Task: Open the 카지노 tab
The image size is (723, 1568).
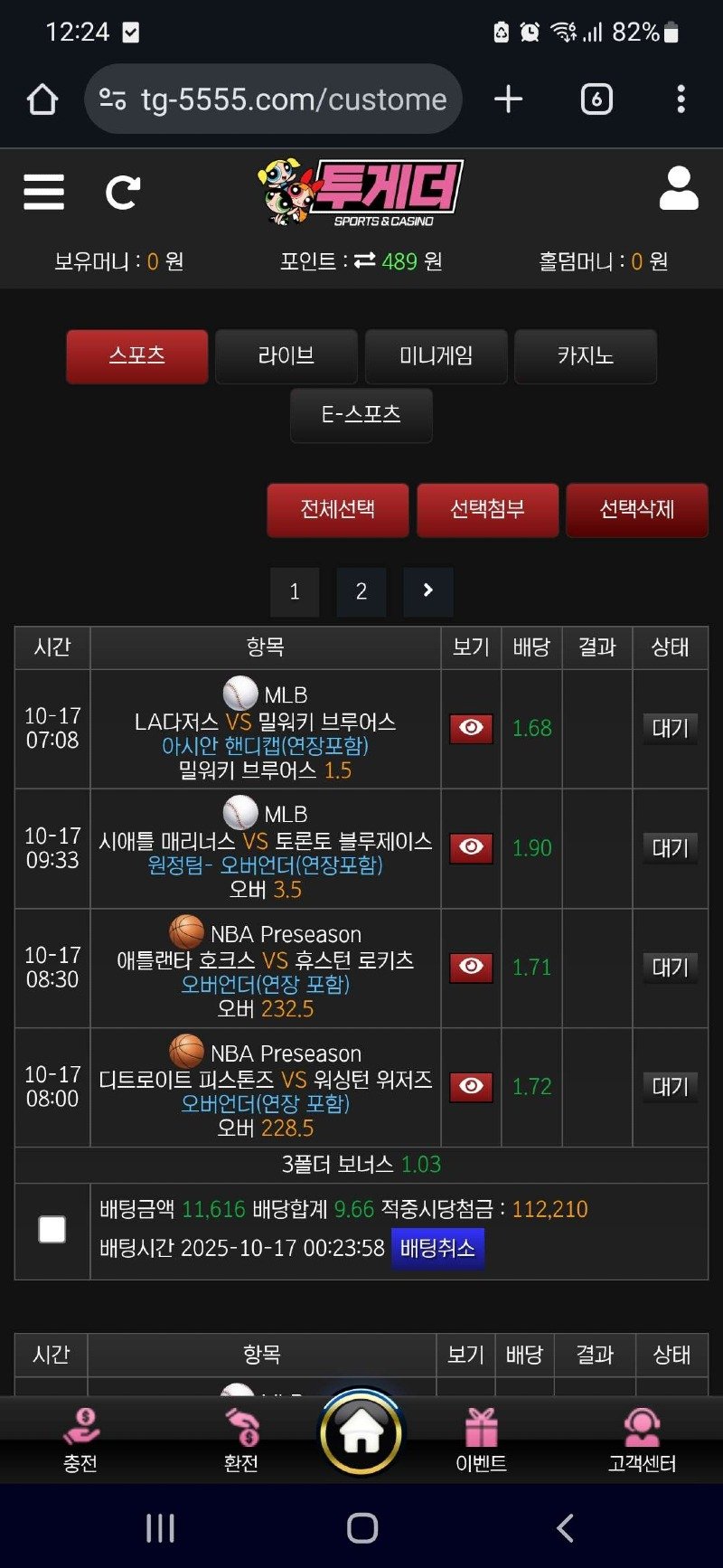Action: pyautogui.click(x=586, y=356)
